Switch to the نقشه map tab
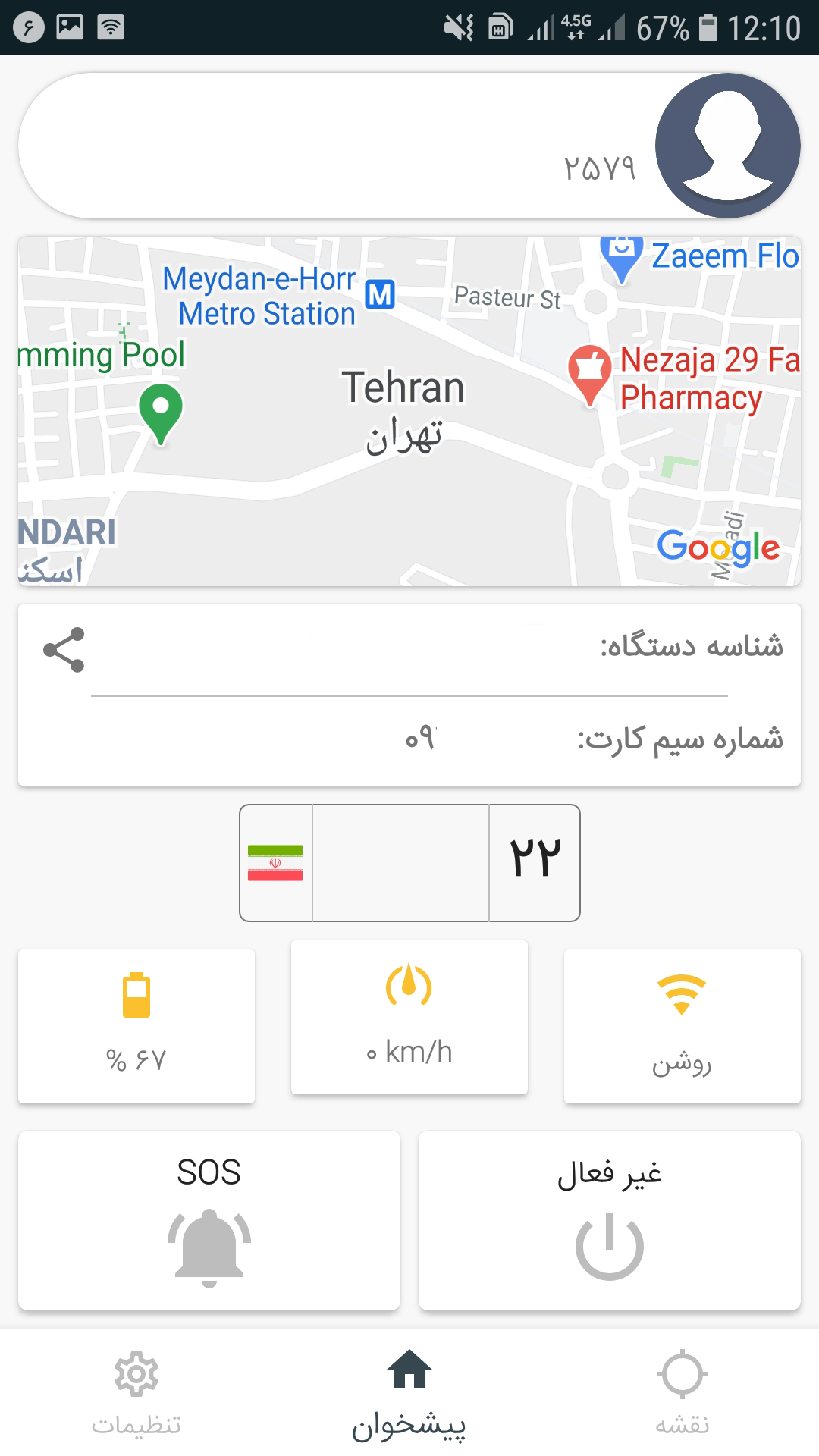Image resolution: width=819 pixels, height=1456 pixels. point(682,1392)
